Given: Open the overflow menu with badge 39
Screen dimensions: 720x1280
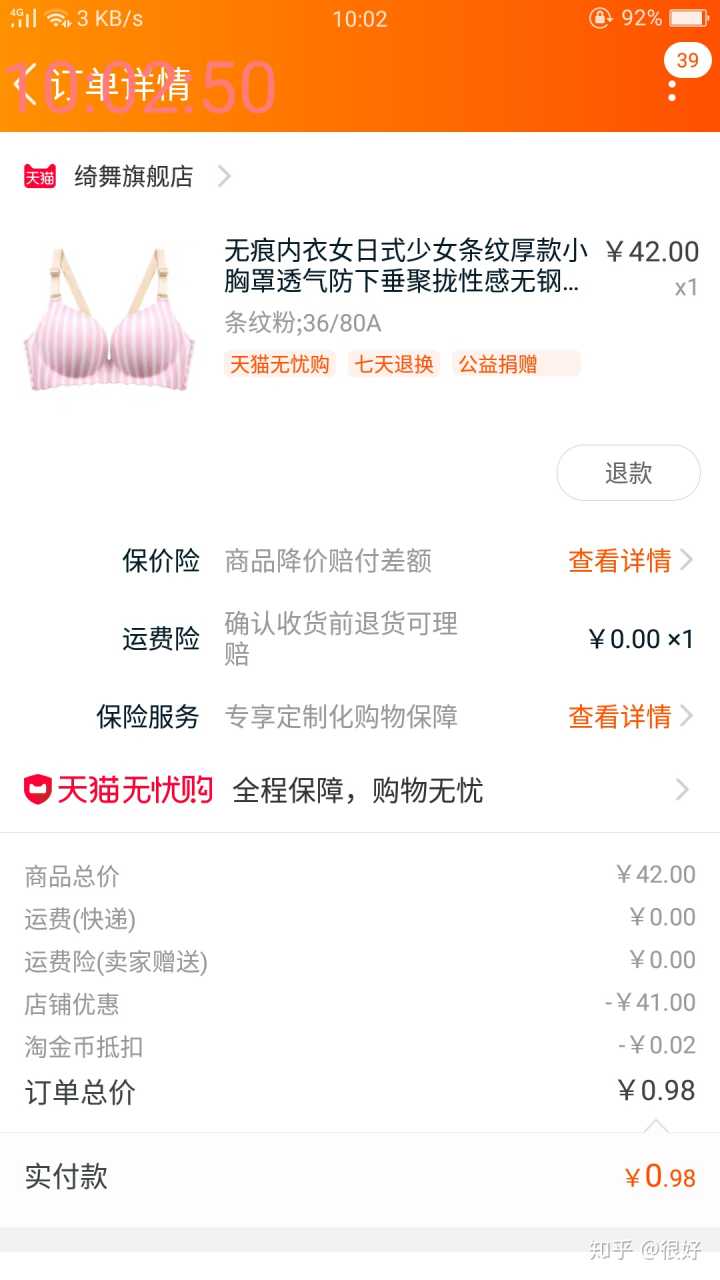Looking at the screenshot, I should coord(672,88).
